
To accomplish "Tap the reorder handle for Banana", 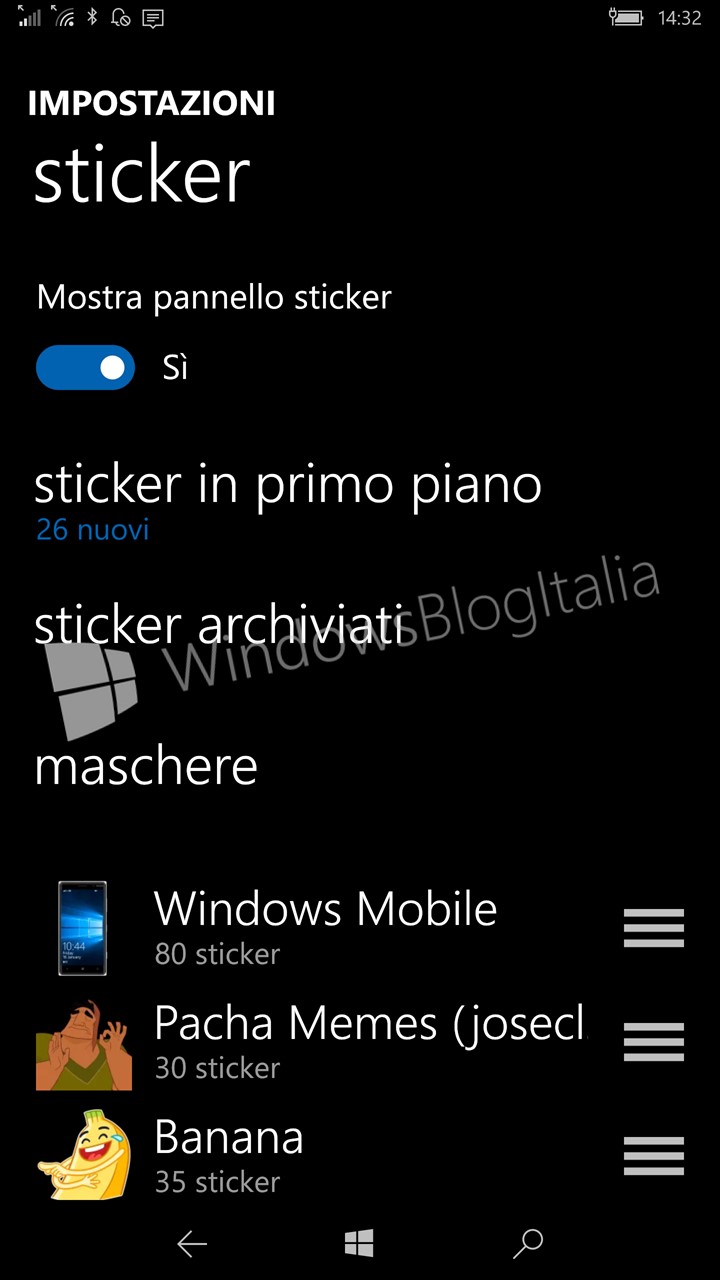I will [x=654, y=1156].
